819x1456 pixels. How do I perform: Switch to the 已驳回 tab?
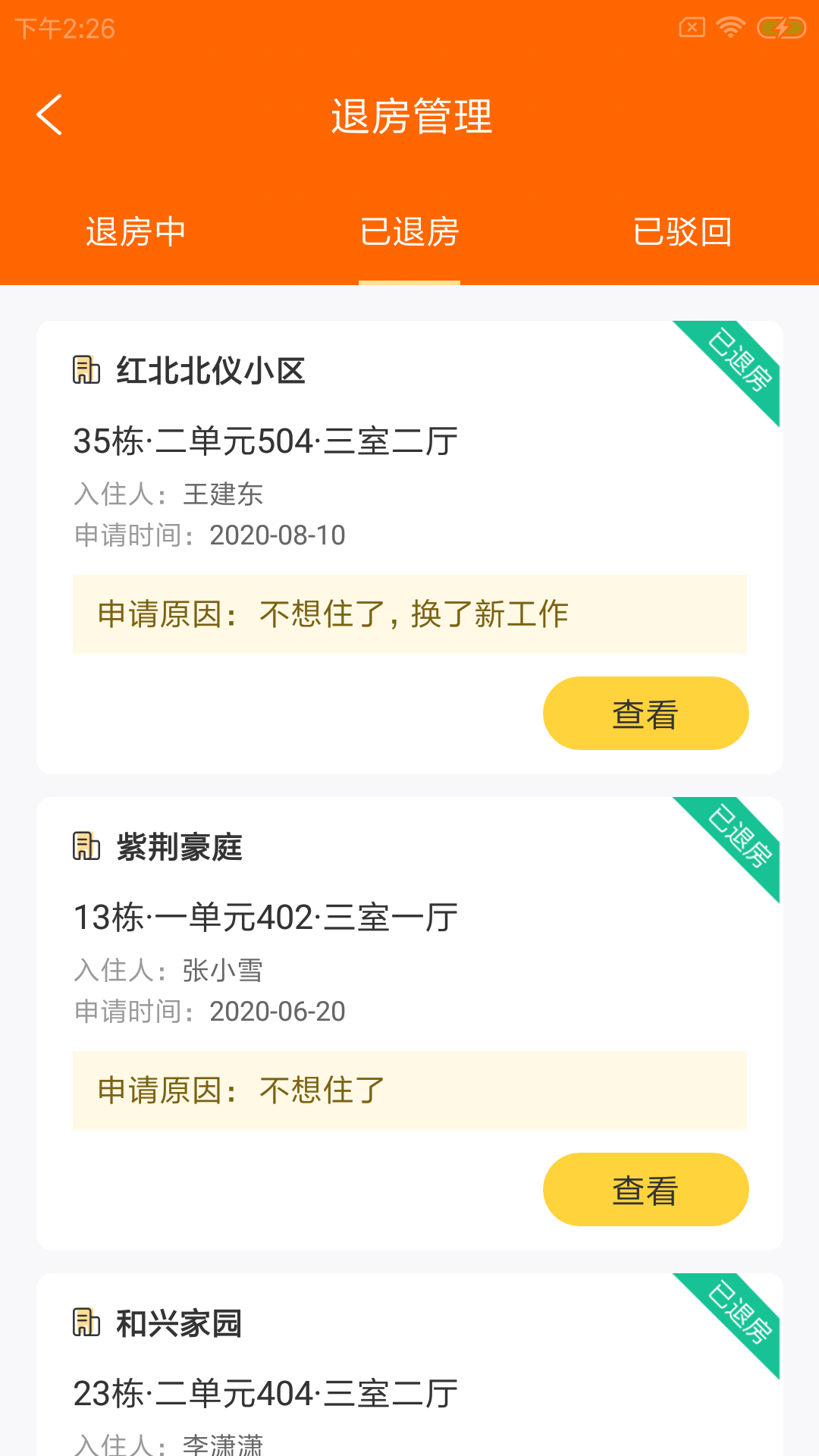[x=682, y=232]
